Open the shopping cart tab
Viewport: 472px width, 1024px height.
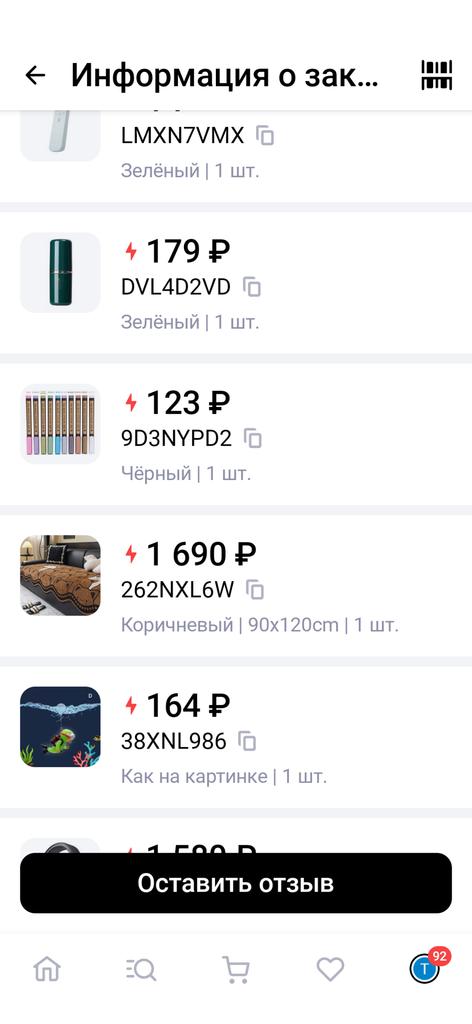[236, 969]
